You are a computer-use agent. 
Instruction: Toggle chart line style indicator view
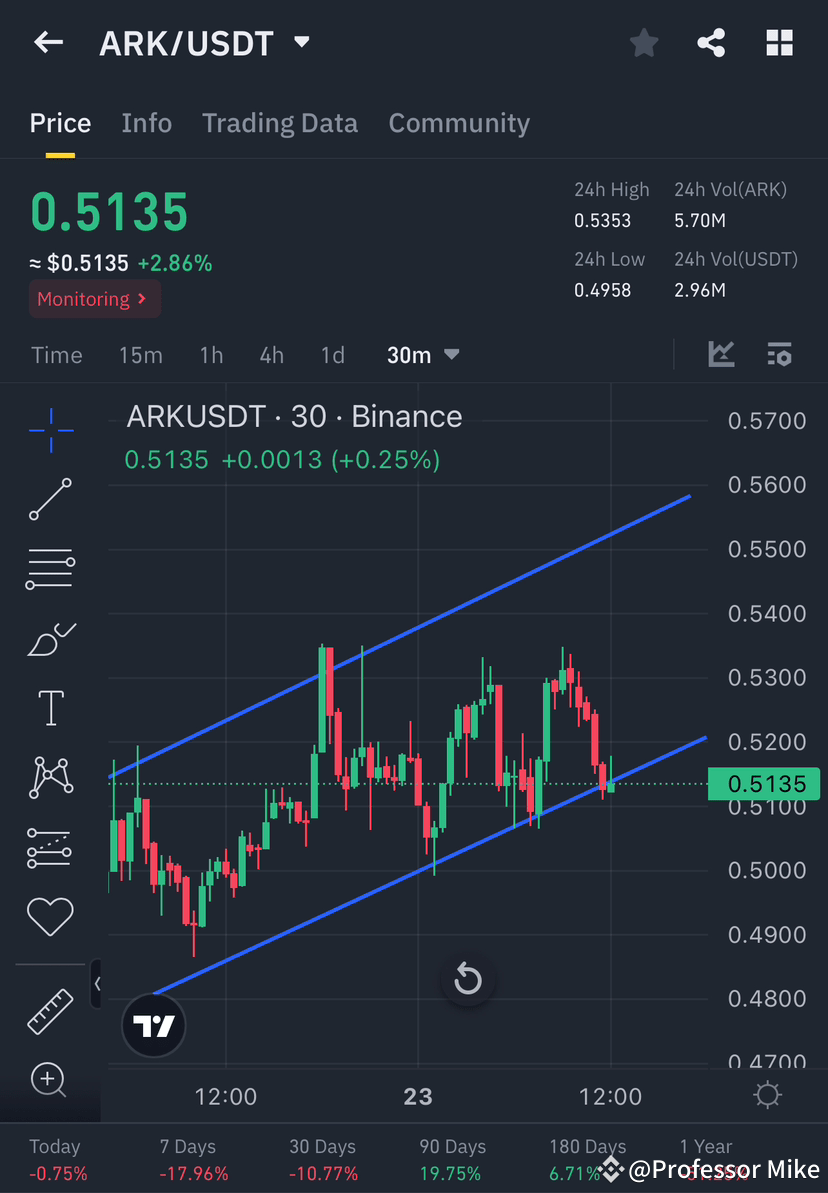pos(721,354)
